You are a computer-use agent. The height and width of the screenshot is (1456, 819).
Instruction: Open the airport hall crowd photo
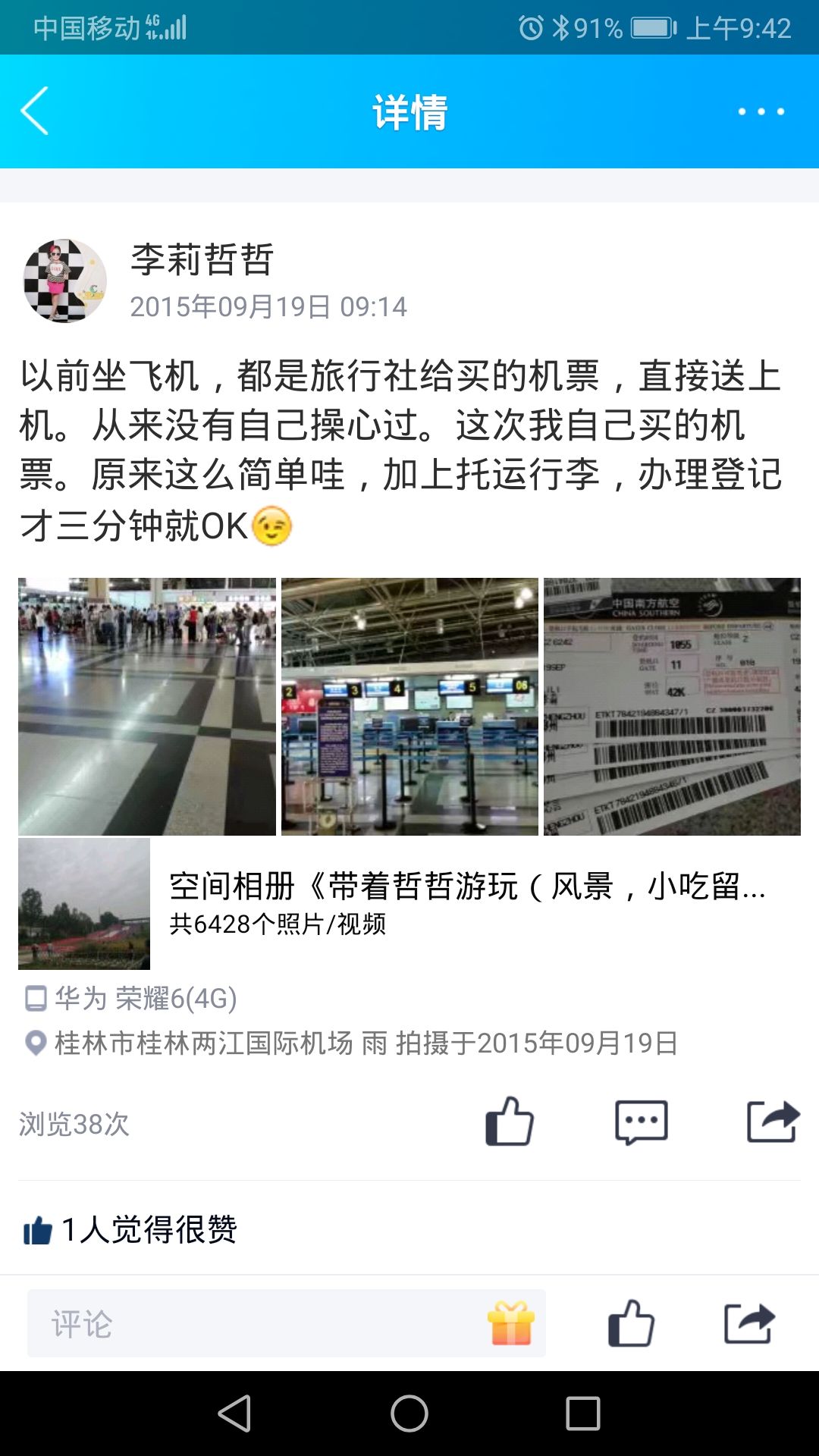tap(147, 707)
